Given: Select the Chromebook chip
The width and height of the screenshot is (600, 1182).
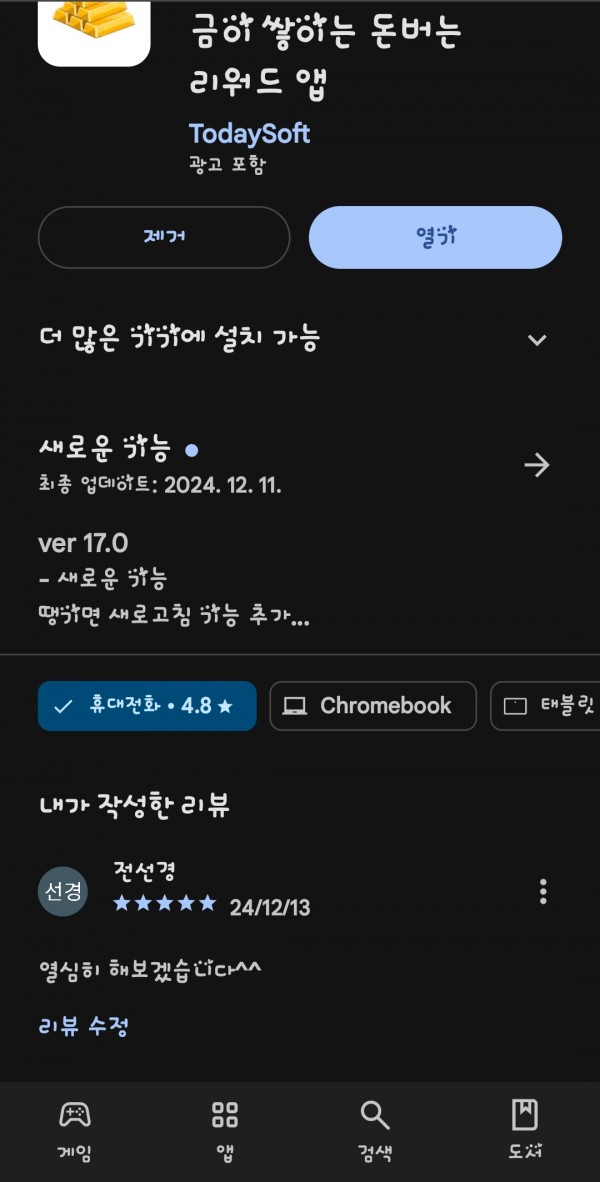Looking at the screenshot, I should [373, 706].
